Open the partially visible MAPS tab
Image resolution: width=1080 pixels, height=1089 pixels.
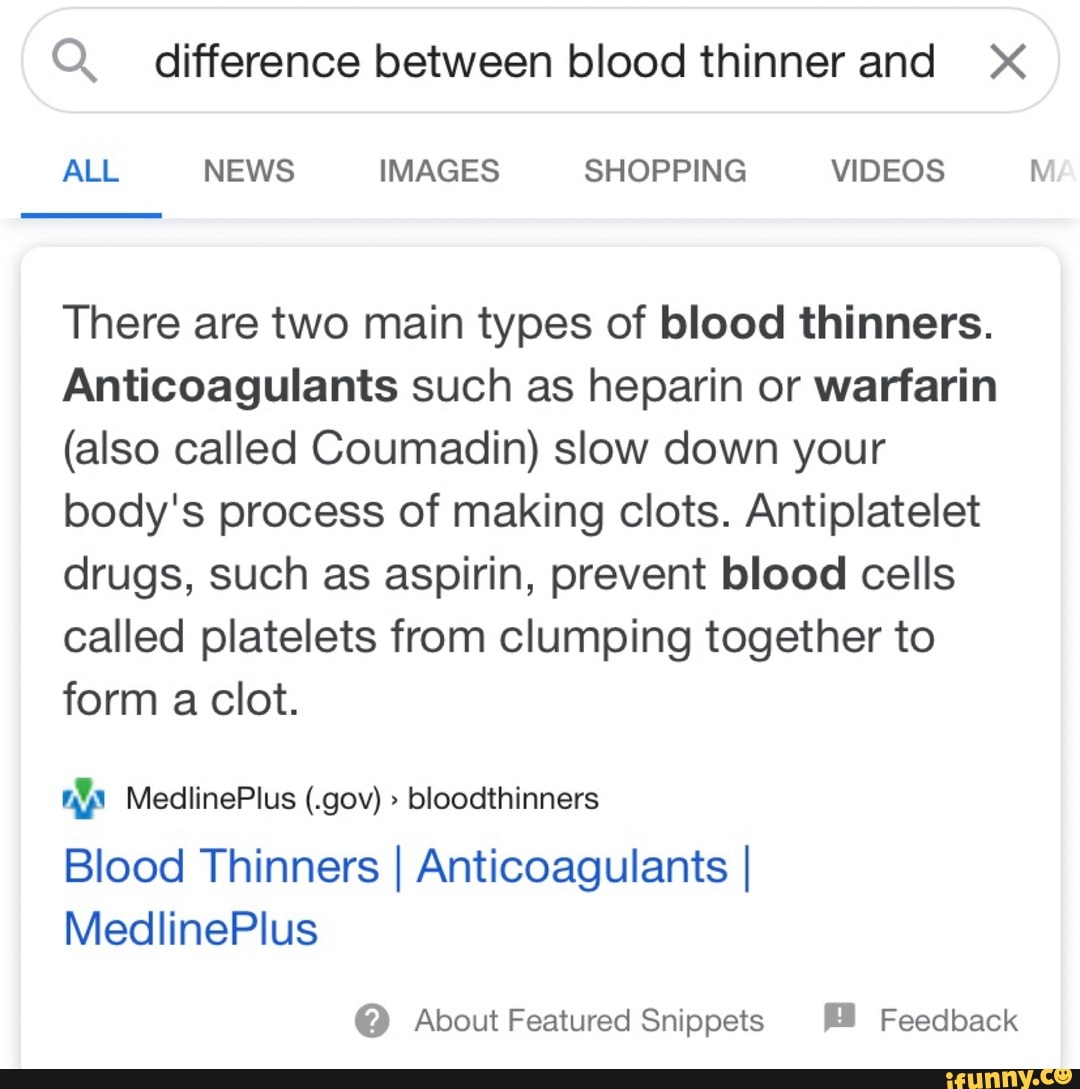coord(1057,170)
